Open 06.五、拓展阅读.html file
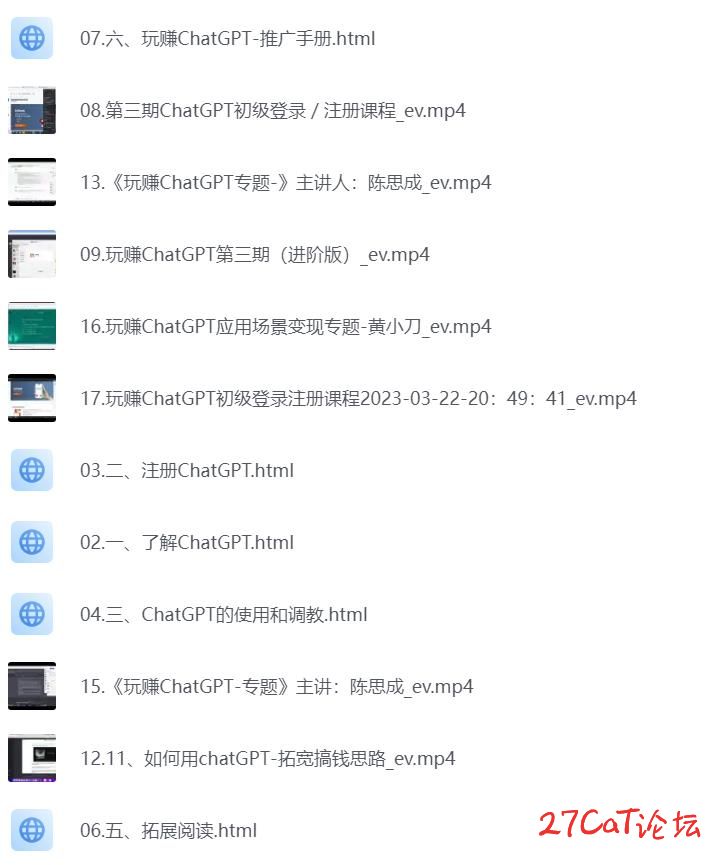716x865 pixels. tap(168, 831)
